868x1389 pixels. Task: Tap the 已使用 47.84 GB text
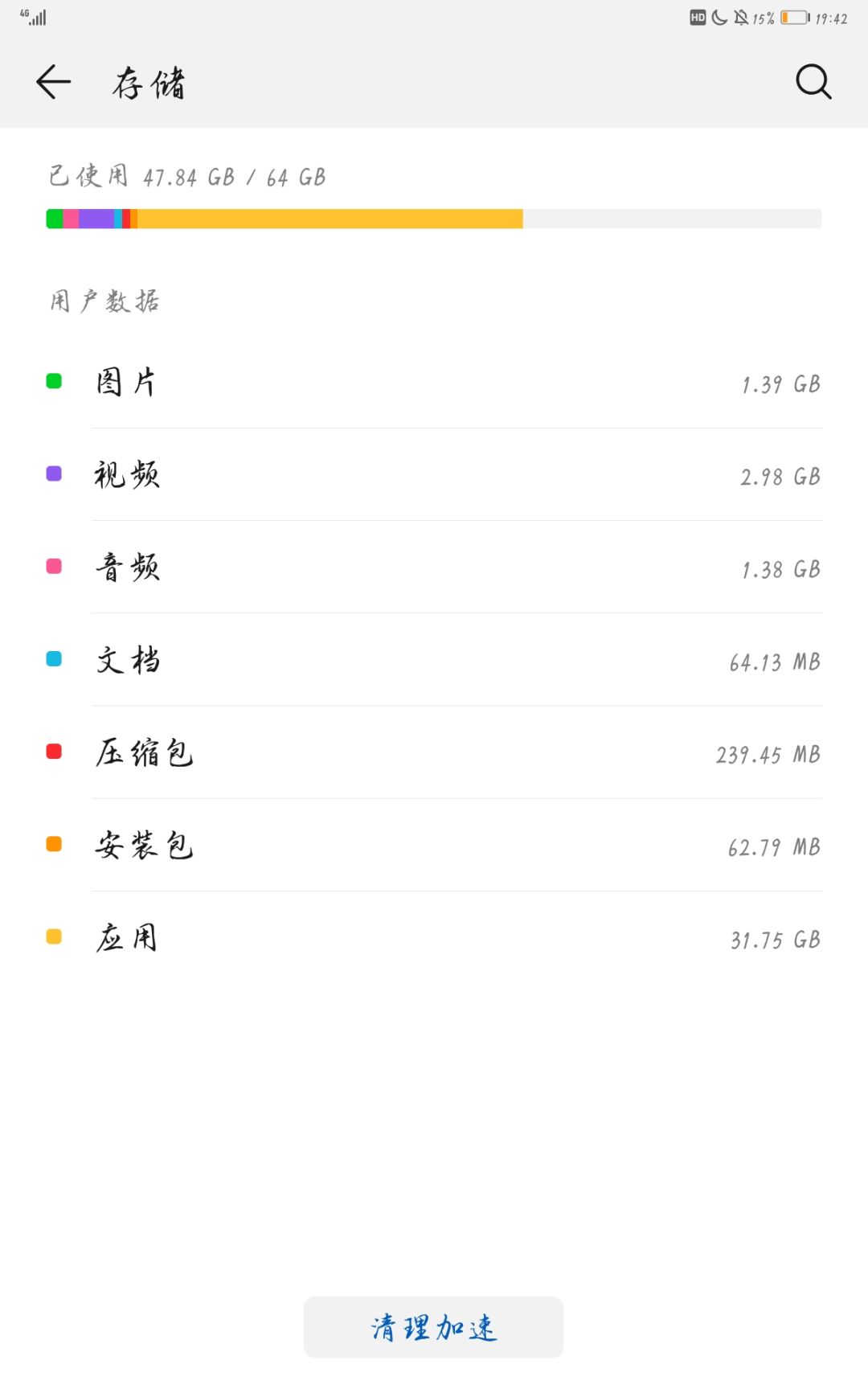point(185,177)
